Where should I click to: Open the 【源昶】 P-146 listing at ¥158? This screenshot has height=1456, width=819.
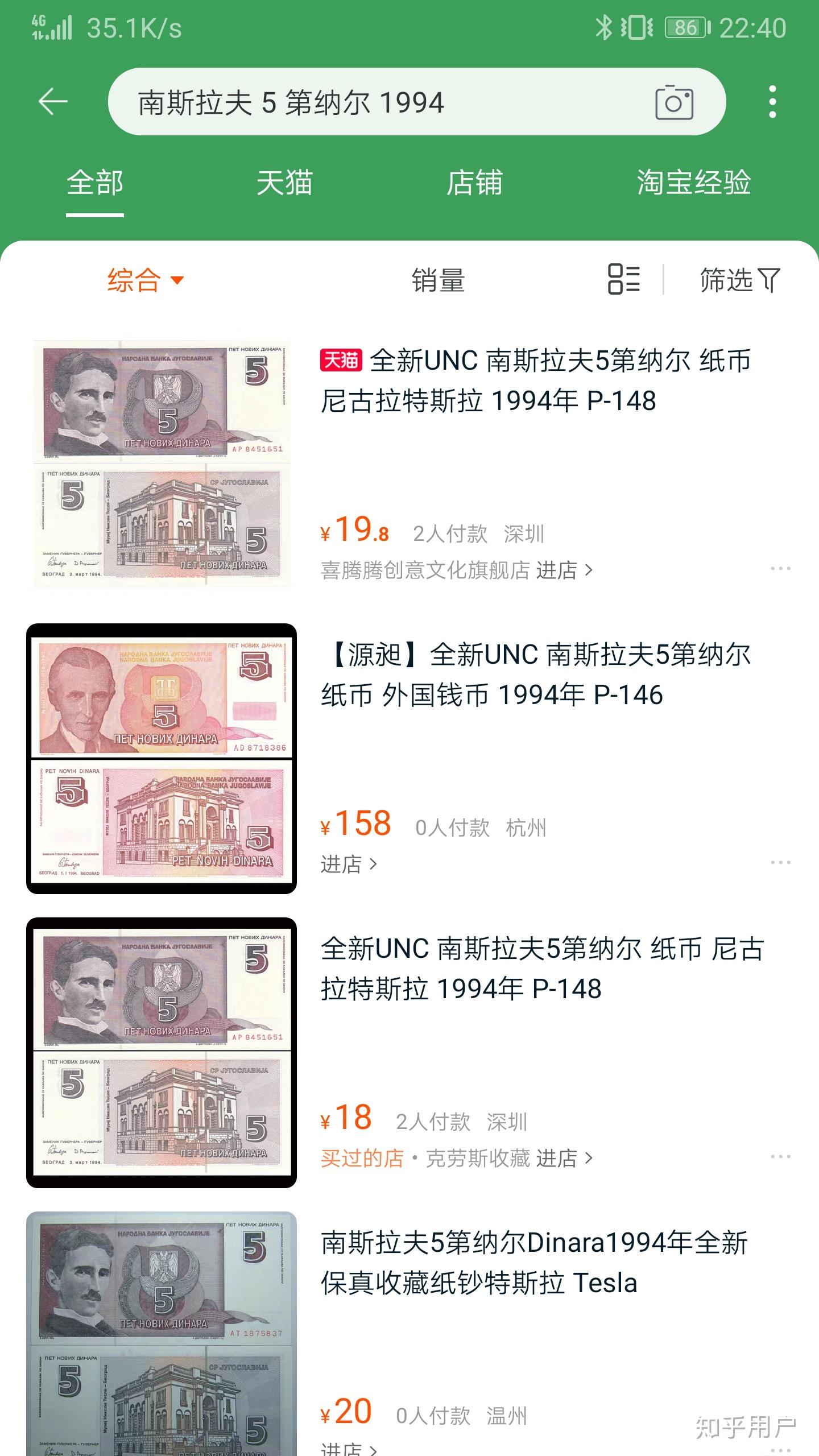(x=535, y=675)
